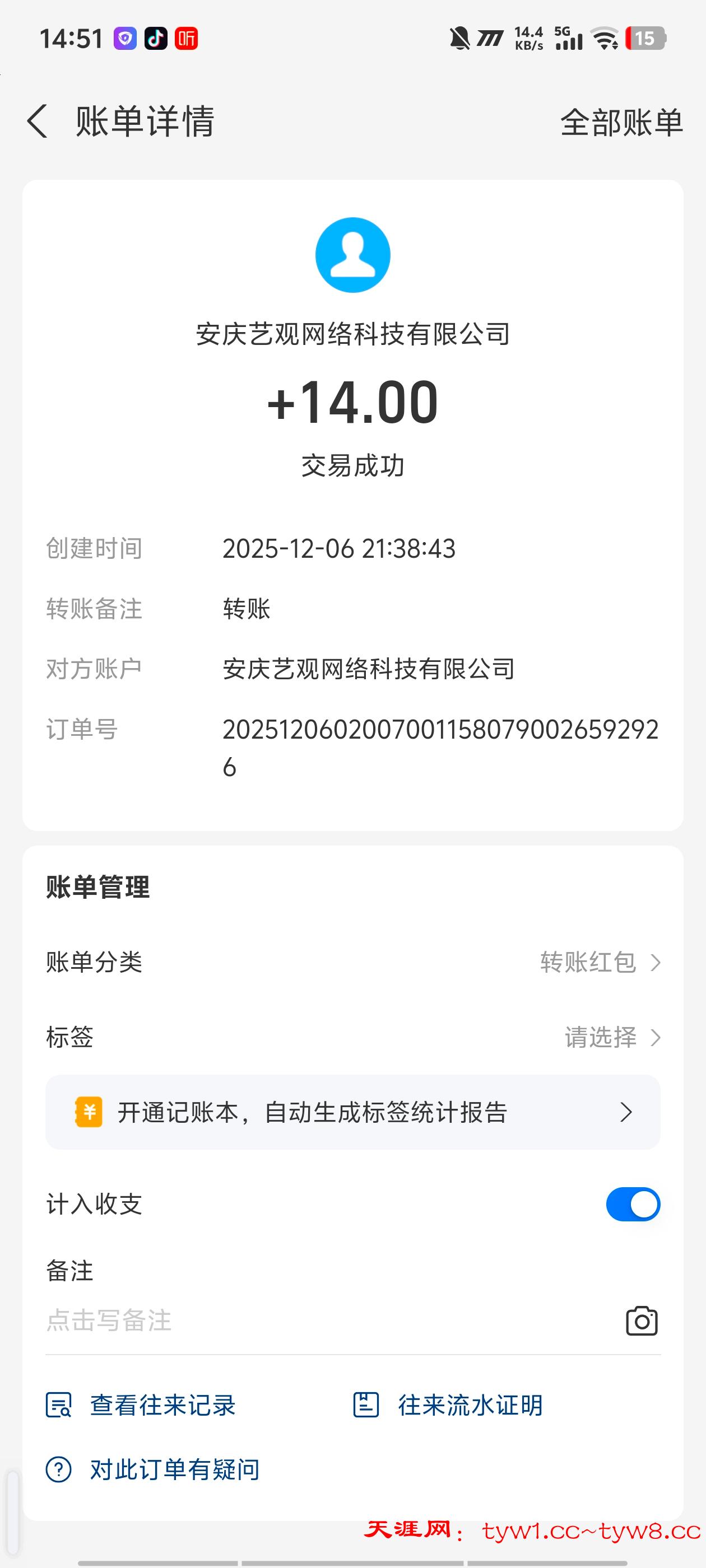Add a photo with the camera icon
The height and width of the screenshot is (1568, 706).
(642, 1321)
